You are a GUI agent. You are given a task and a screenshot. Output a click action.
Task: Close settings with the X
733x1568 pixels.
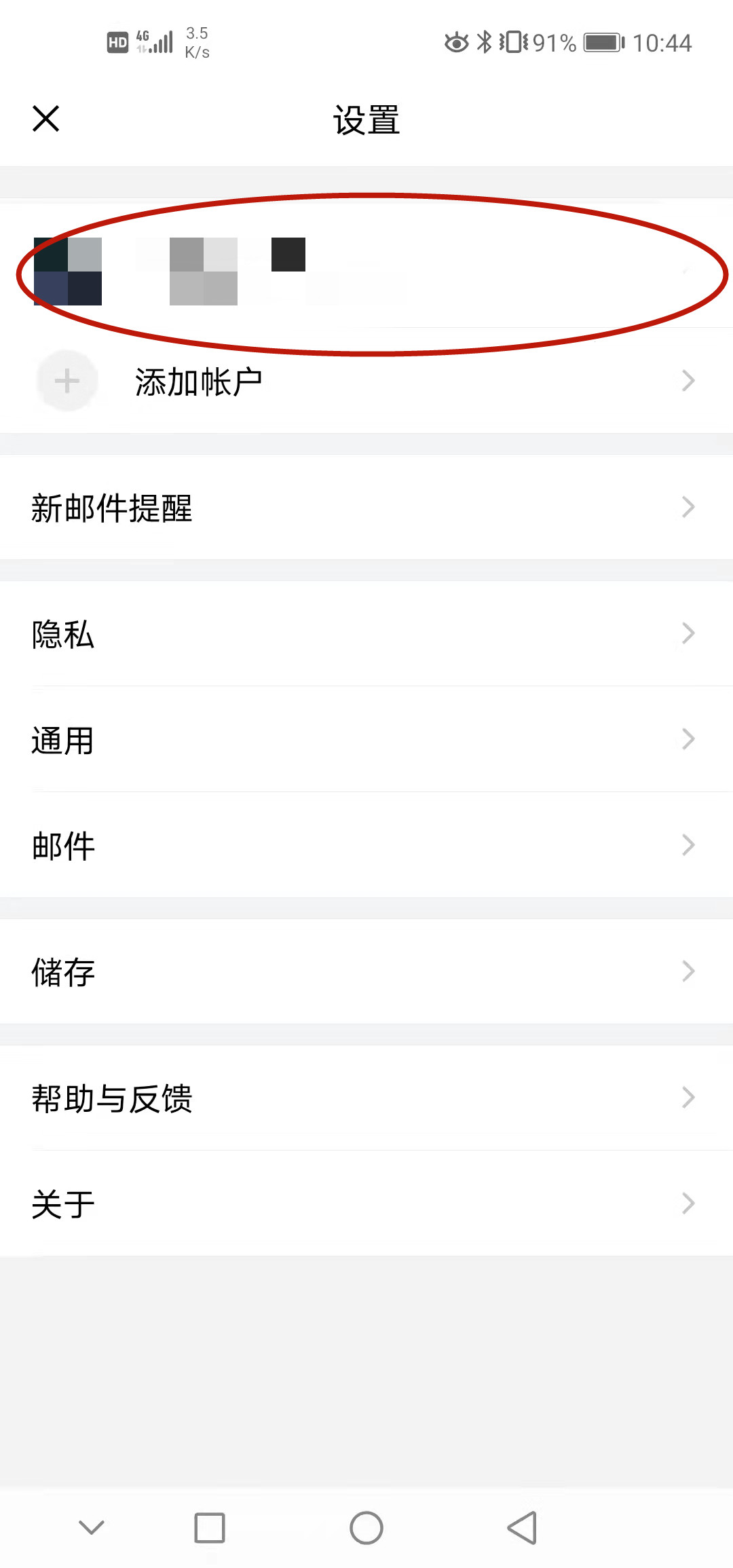point(45,118)
